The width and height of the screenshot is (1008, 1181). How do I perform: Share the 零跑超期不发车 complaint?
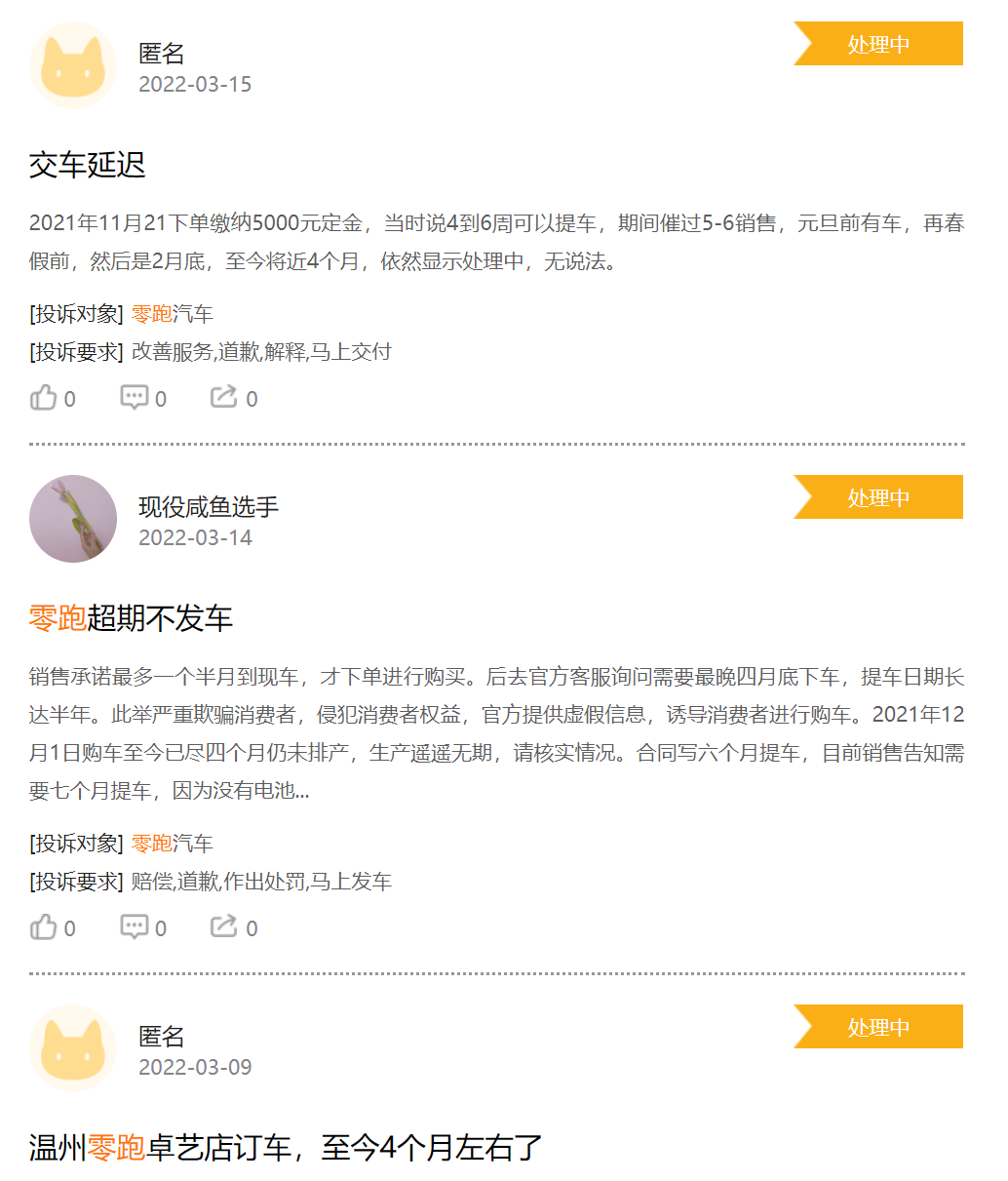[x=224, y=926]
